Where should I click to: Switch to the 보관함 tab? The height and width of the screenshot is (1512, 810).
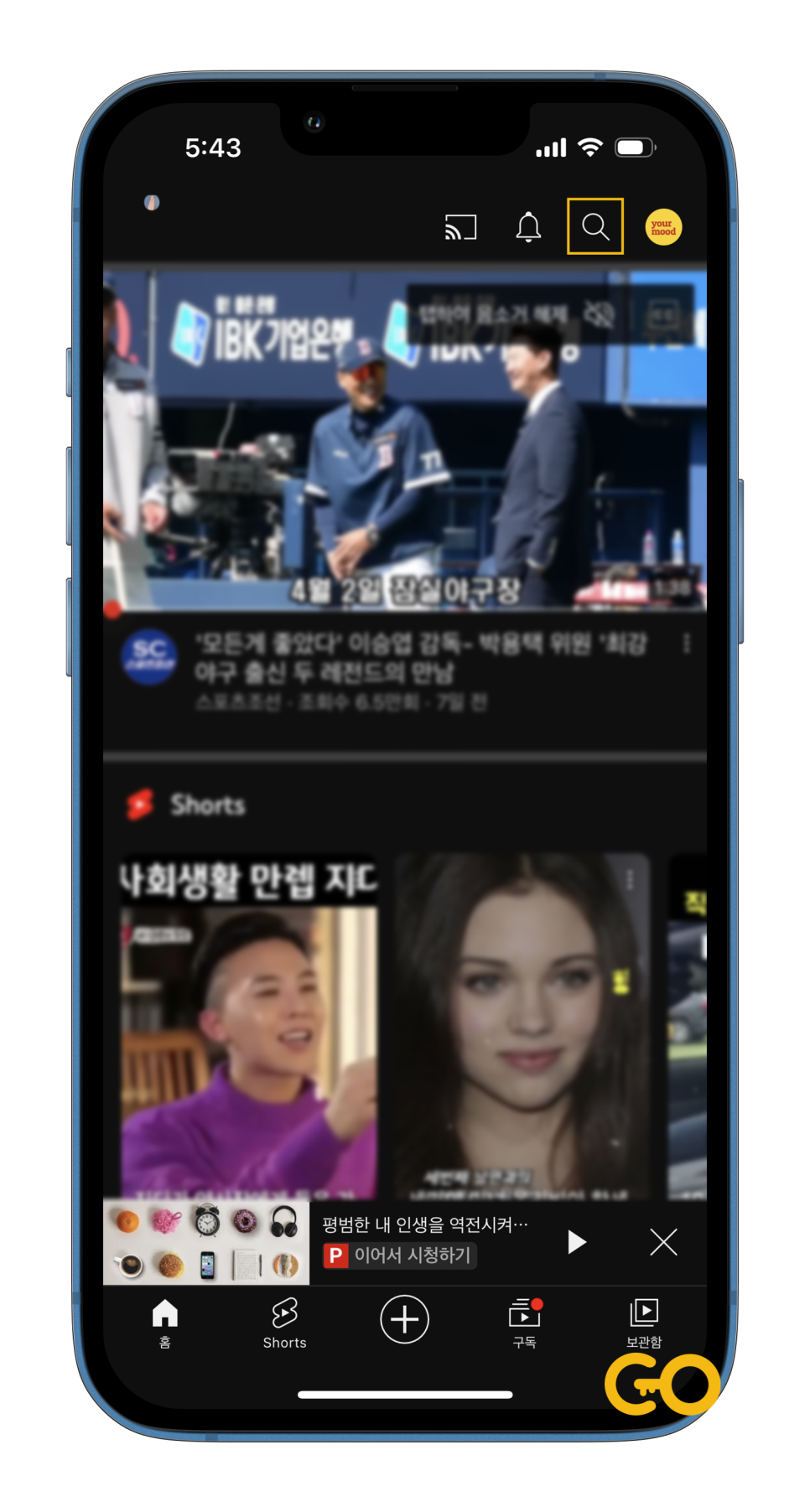pyautogui.click(x=644, y=1323)
